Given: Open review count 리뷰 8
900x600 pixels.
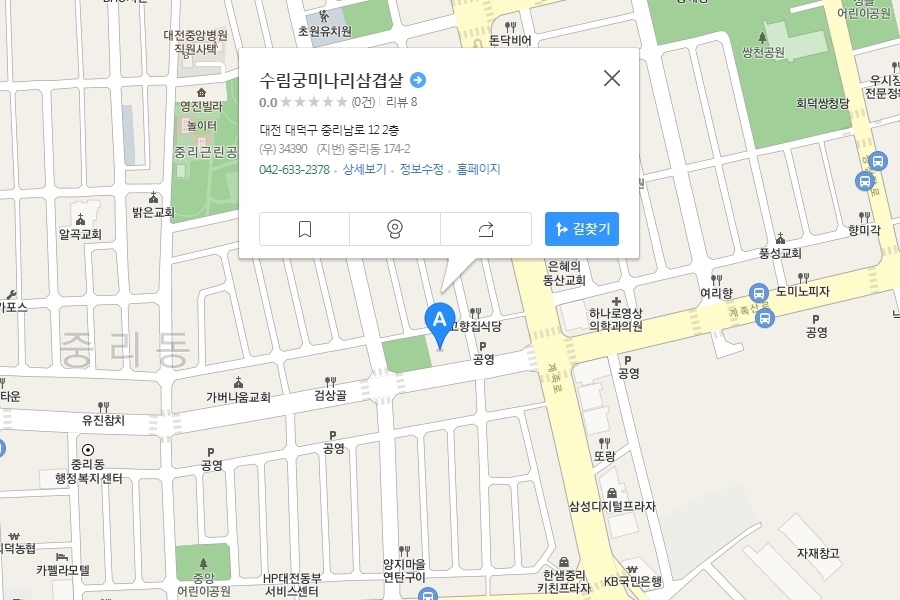Looking at the screenshot, I should (x=402, y=102).
